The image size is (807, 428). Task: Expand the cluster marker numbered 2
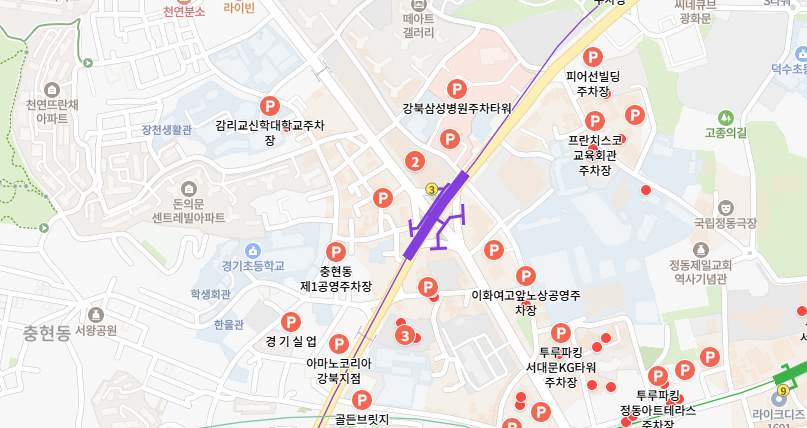coord(415,162)
